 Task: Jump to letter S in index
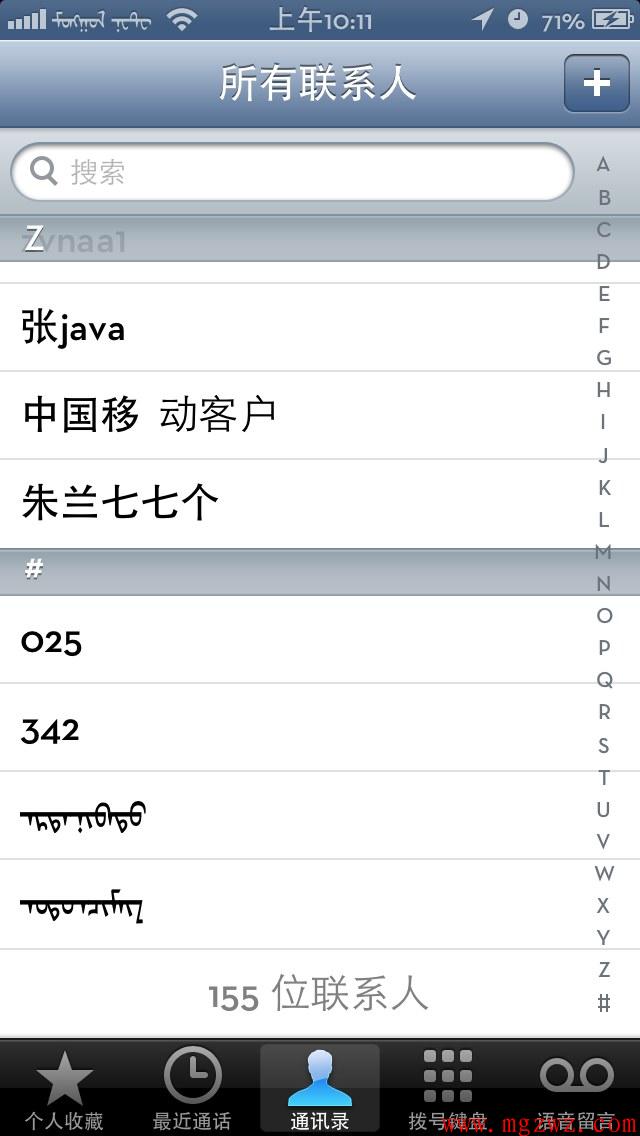click(x=603, y=746)
